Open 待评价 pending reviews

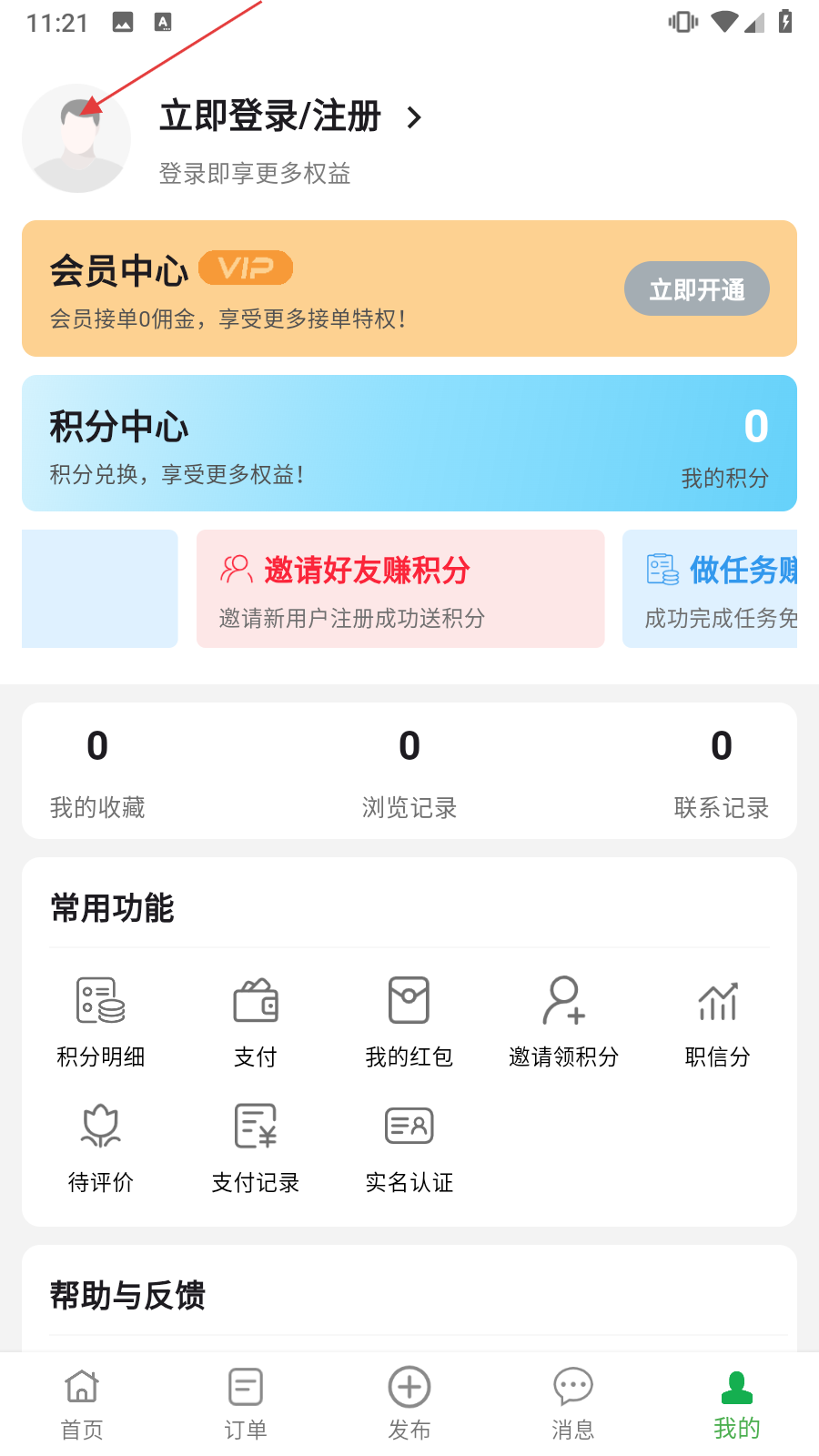[101, 1148]
